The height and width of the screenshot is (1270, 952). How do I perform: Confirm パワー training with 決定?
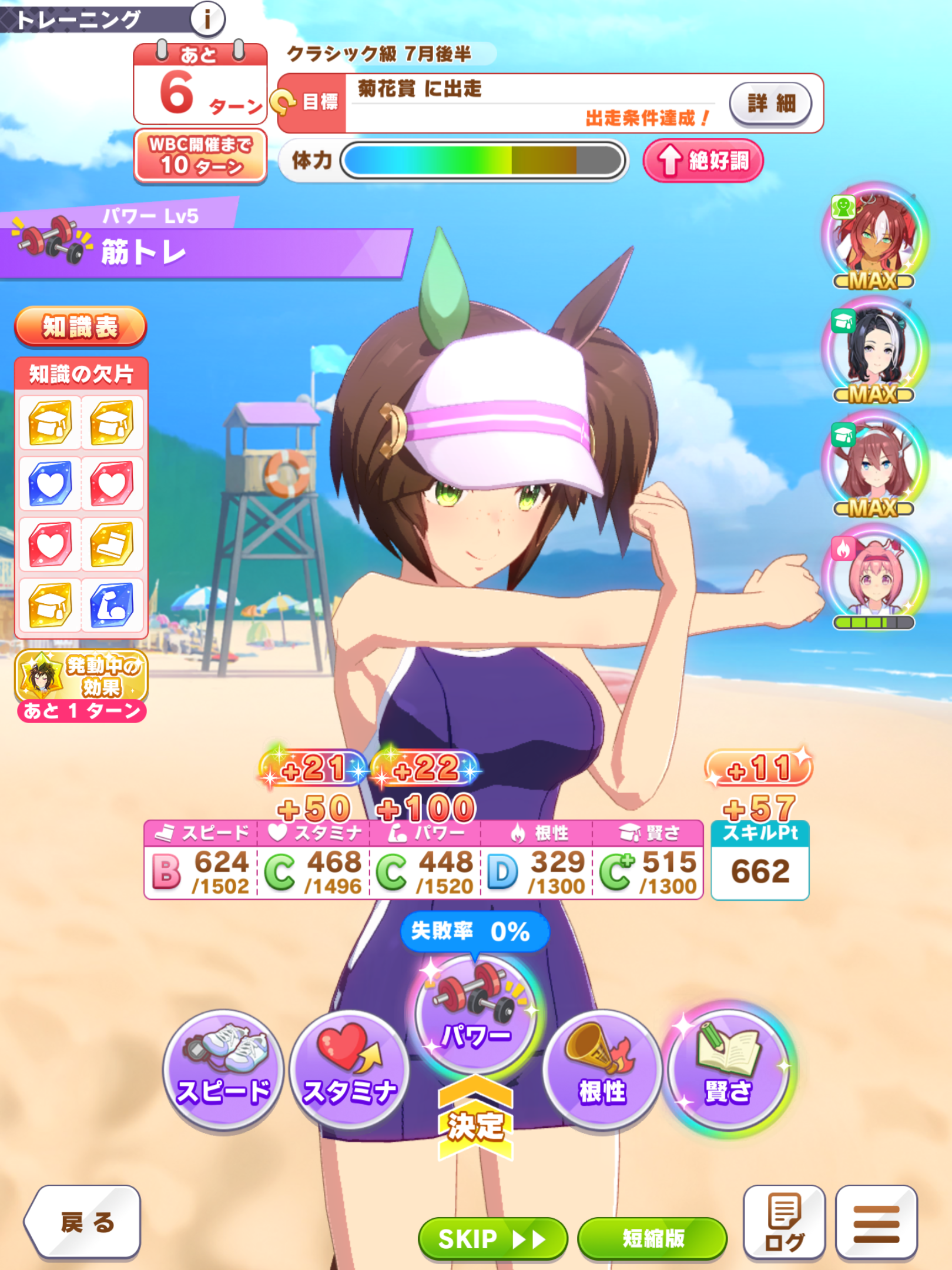475,1126
